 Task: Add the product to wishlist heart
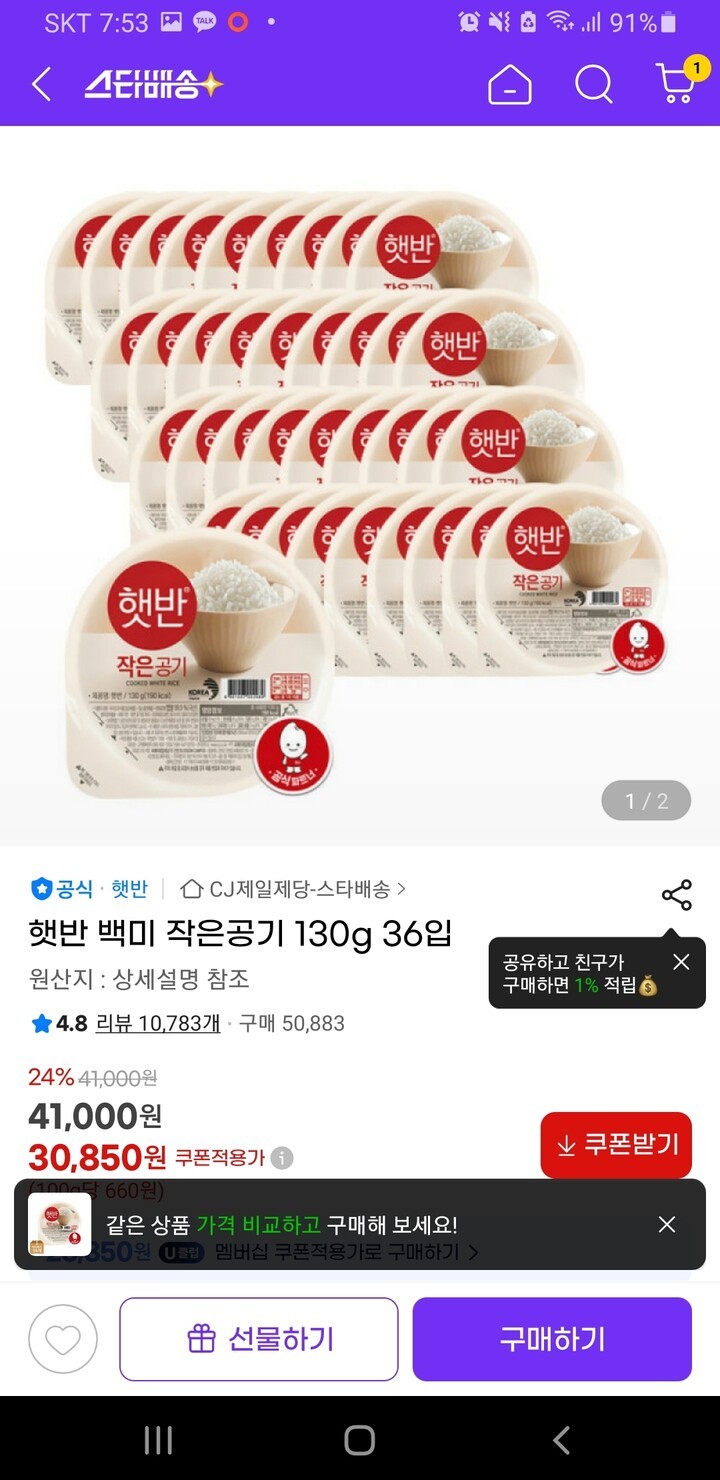point(63,1339)
